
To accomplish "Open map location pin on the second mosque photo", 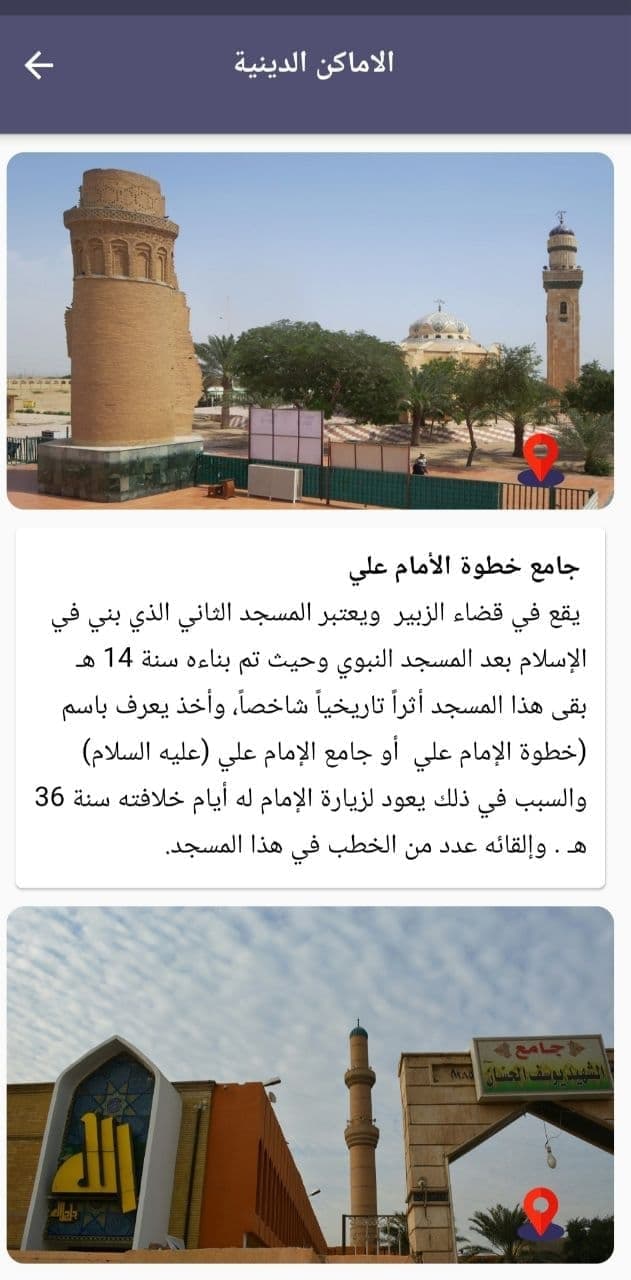I will point(540,1212).
